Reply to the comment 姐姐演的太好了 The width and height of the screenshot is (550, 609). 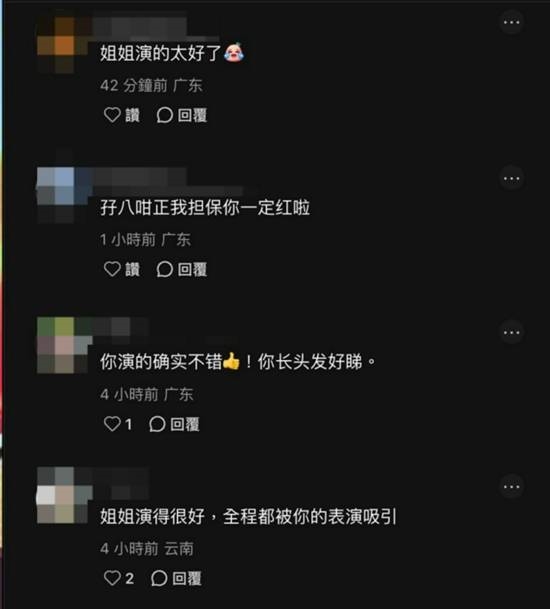click(x=182, y=115)
